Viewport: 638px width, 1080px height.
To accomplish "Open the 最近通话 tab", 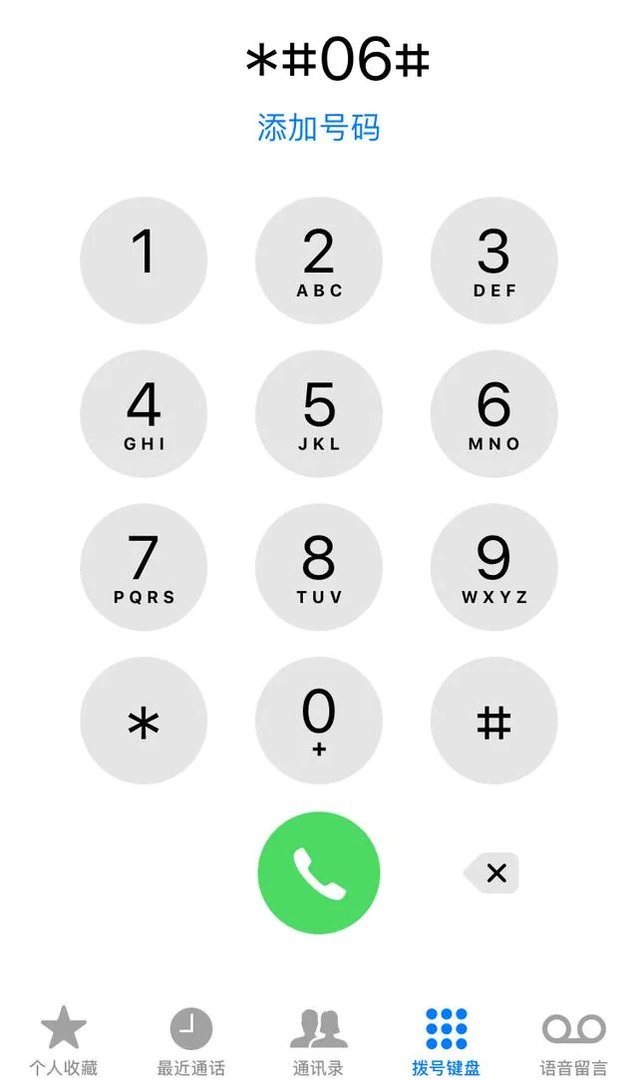I will [191, 1040].
